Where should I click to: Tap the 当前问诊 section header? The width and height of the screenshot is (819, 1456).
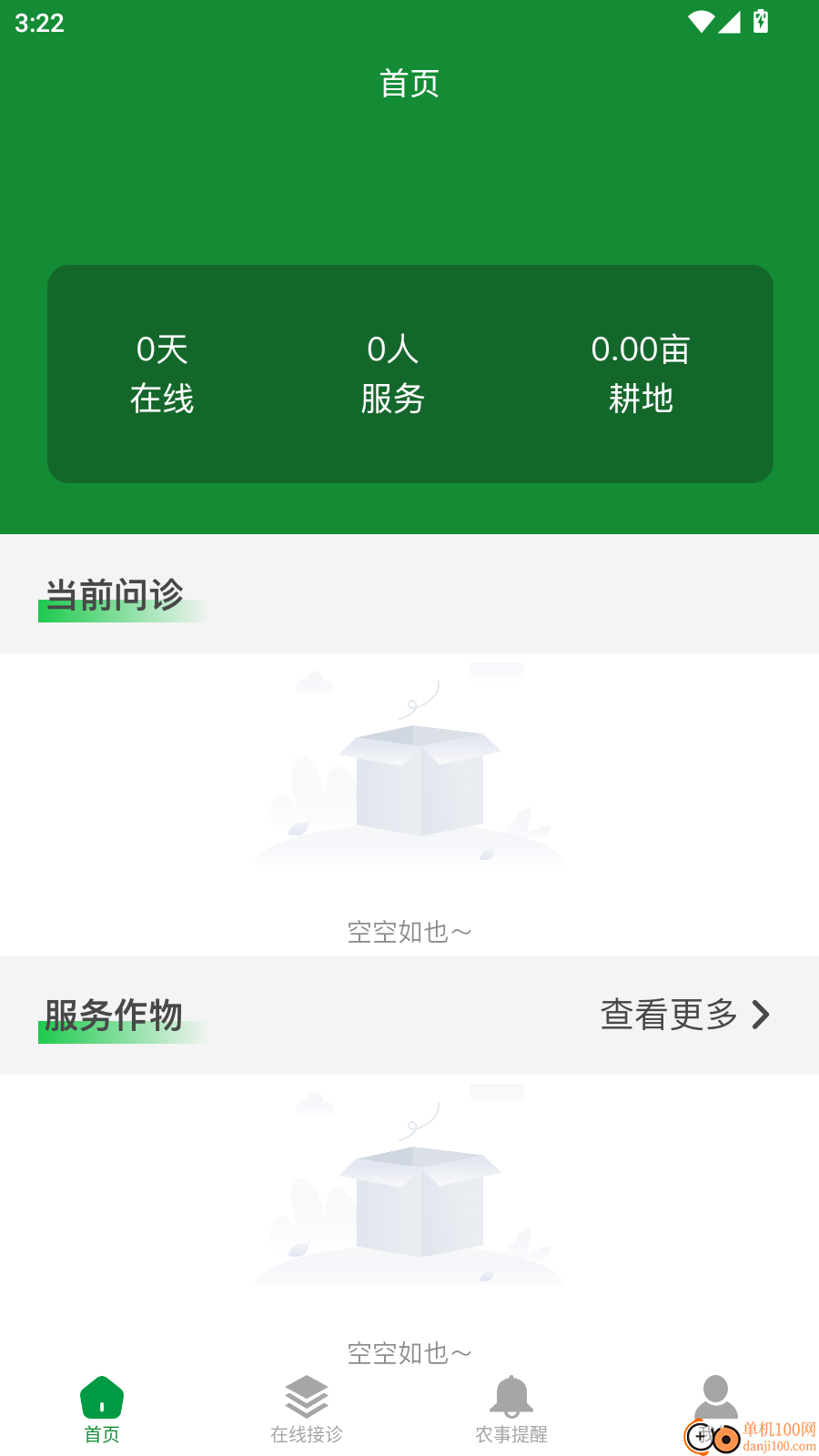pos(115,596)
